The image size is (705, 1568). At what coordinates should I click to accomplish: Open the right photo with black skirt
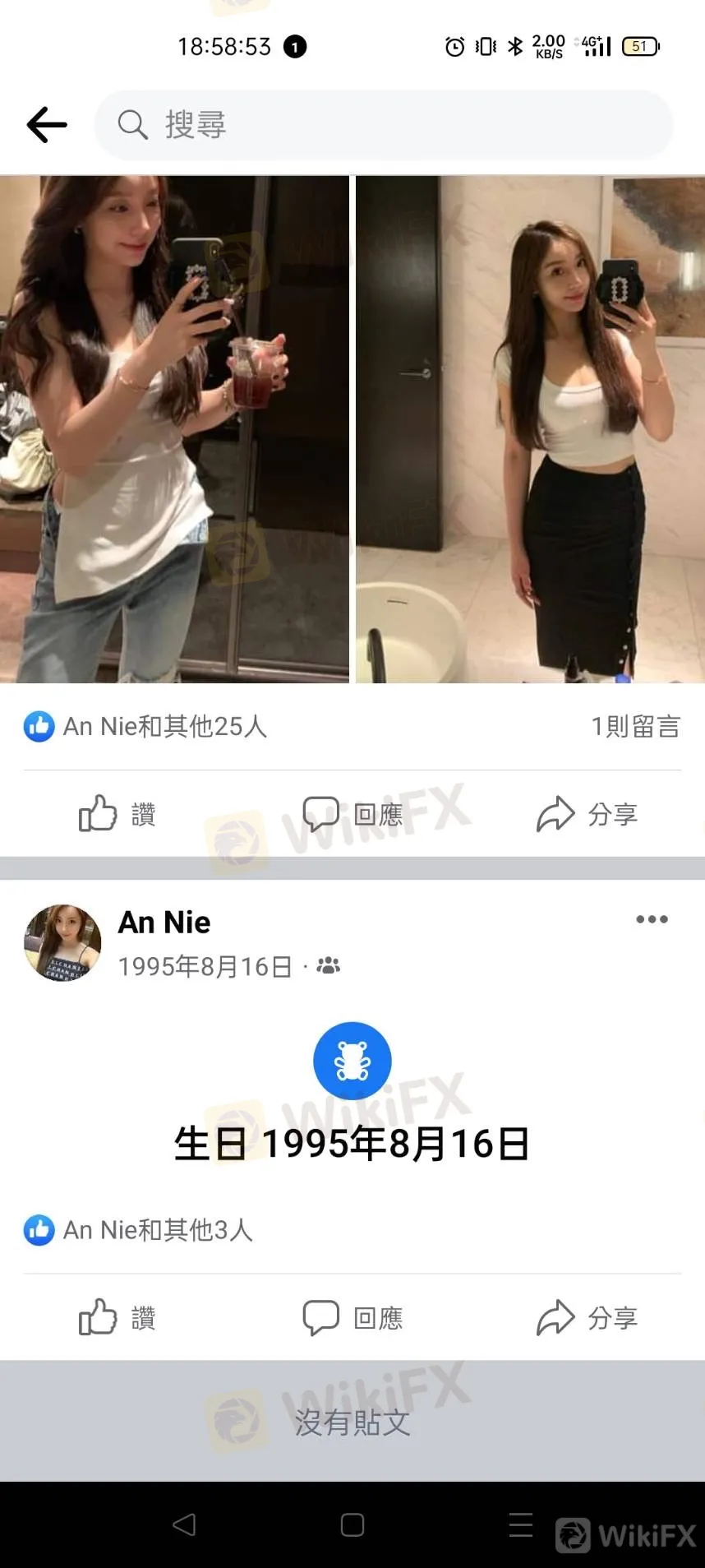[530, 428]
